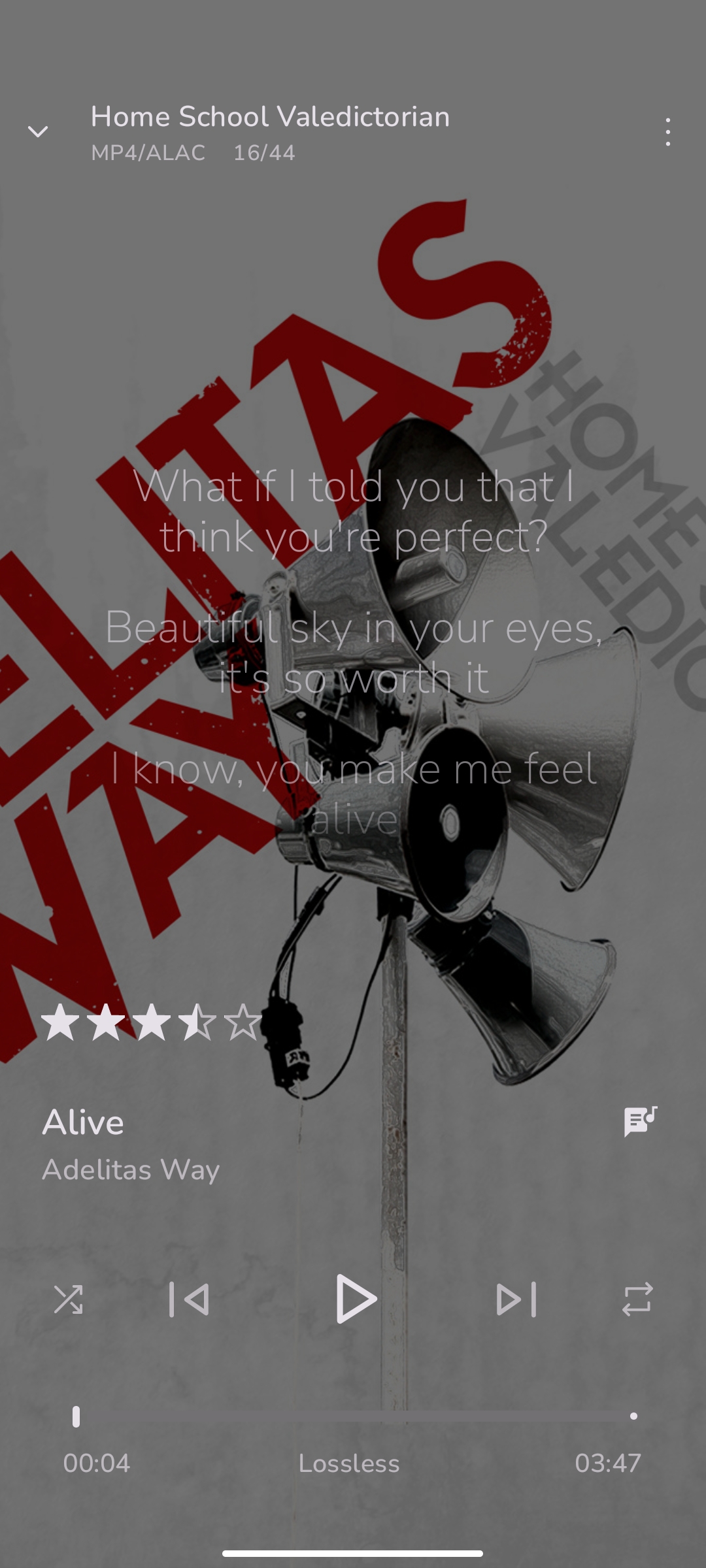Image resolution: width=706 pixels, height=1568 pixels.
Task: Rate the song five stars
Action: pyautogui.click(x=243, y=1022)
